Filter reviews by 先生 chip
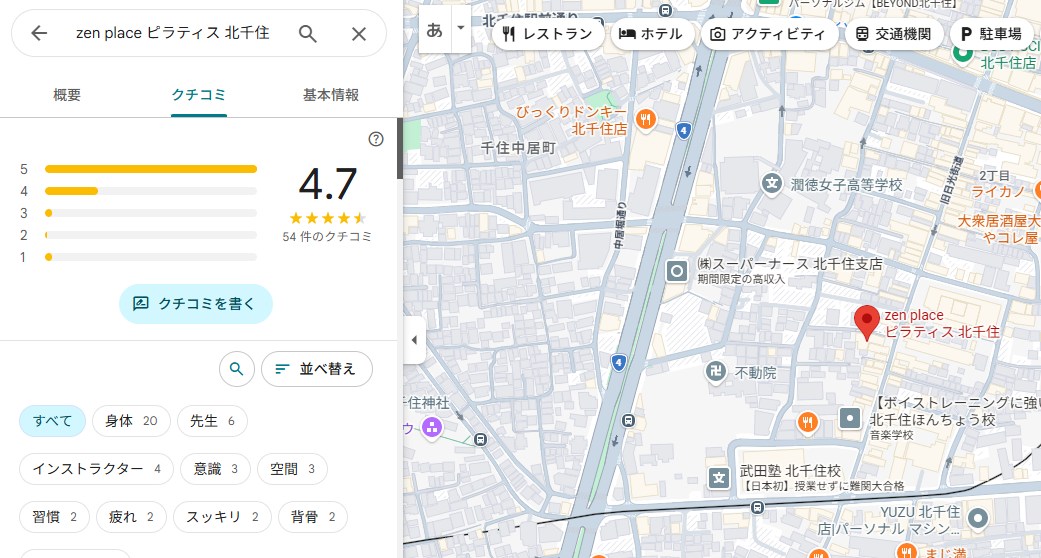 (212, 421)
